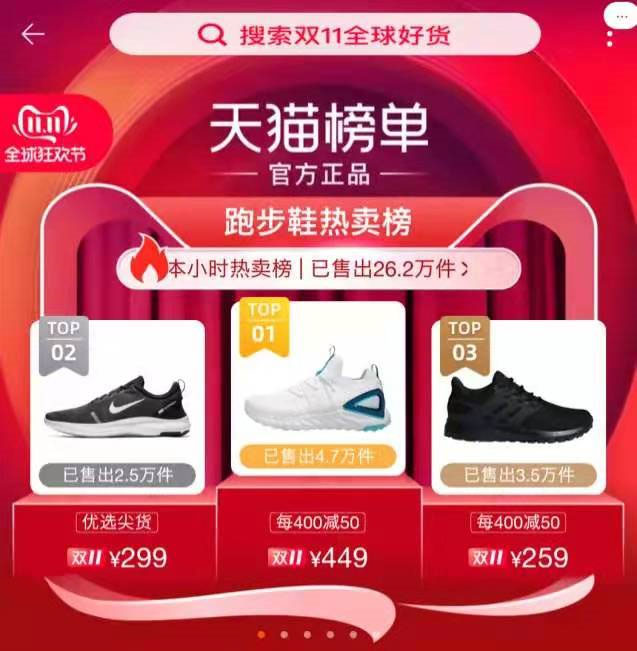Go back using the arrow icon
The image size is (637, 651).
pyautogui.click(x=33, y=35)
